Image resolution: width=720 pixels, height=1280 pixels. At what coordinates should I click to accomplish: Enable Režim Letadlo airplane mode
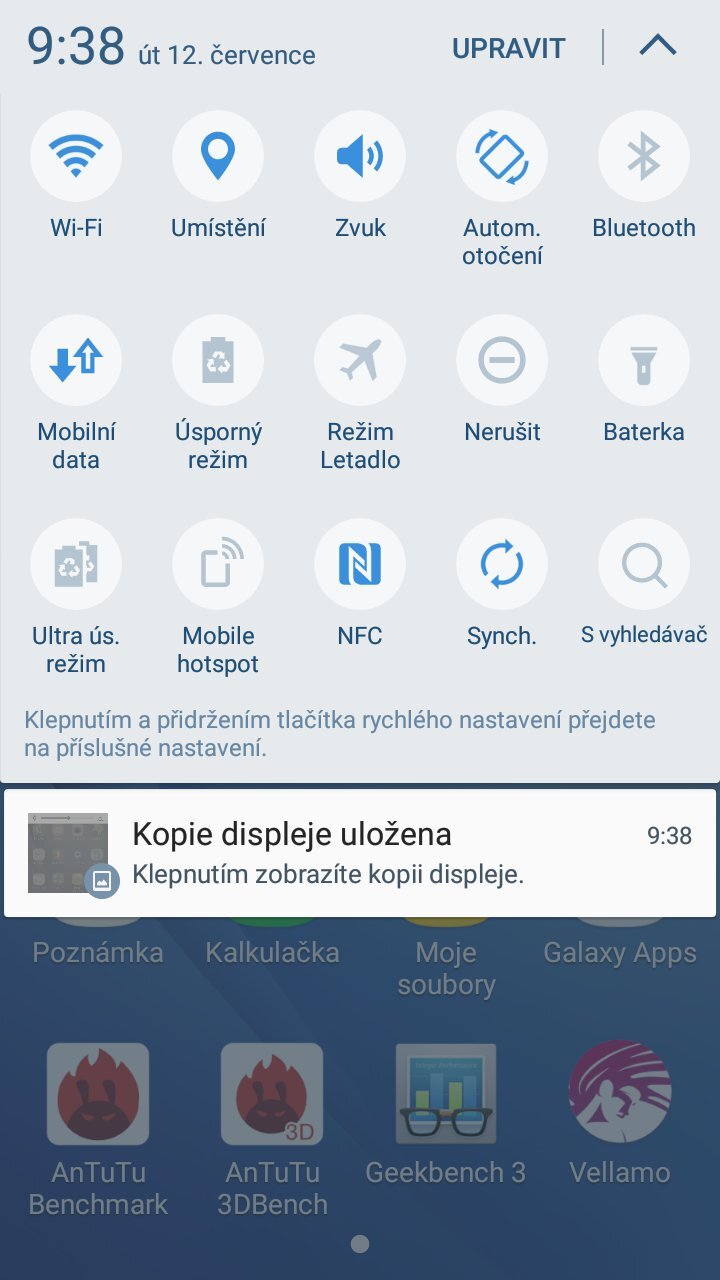click(360, 359)
